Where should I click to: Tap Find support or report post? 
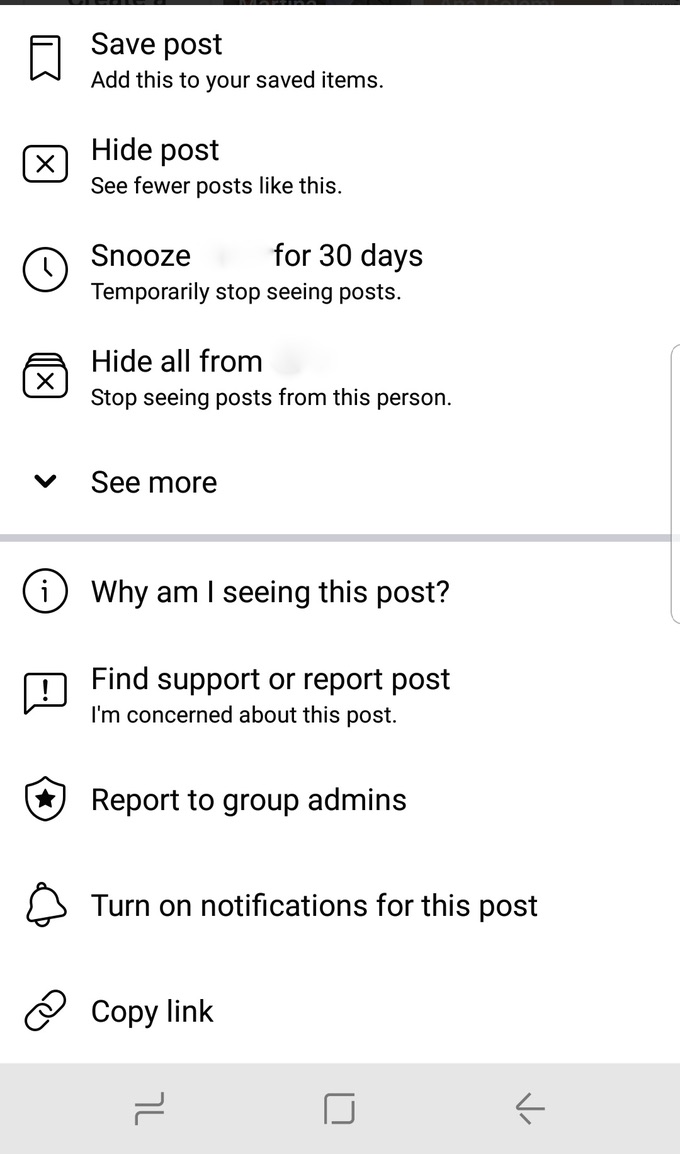coord(270,694)
